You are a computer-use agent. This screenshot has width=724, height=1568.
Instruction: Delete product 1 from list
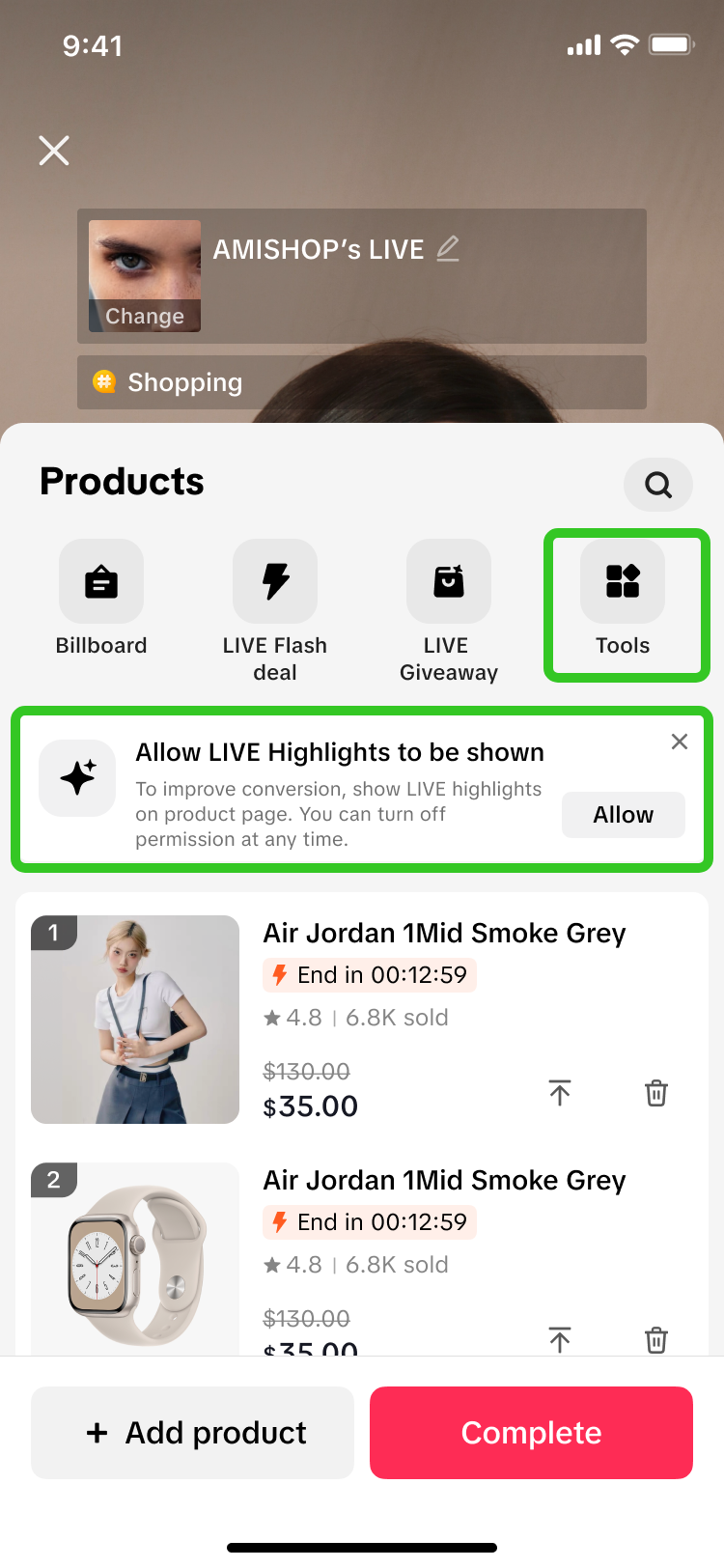(x=656, y=1093)
